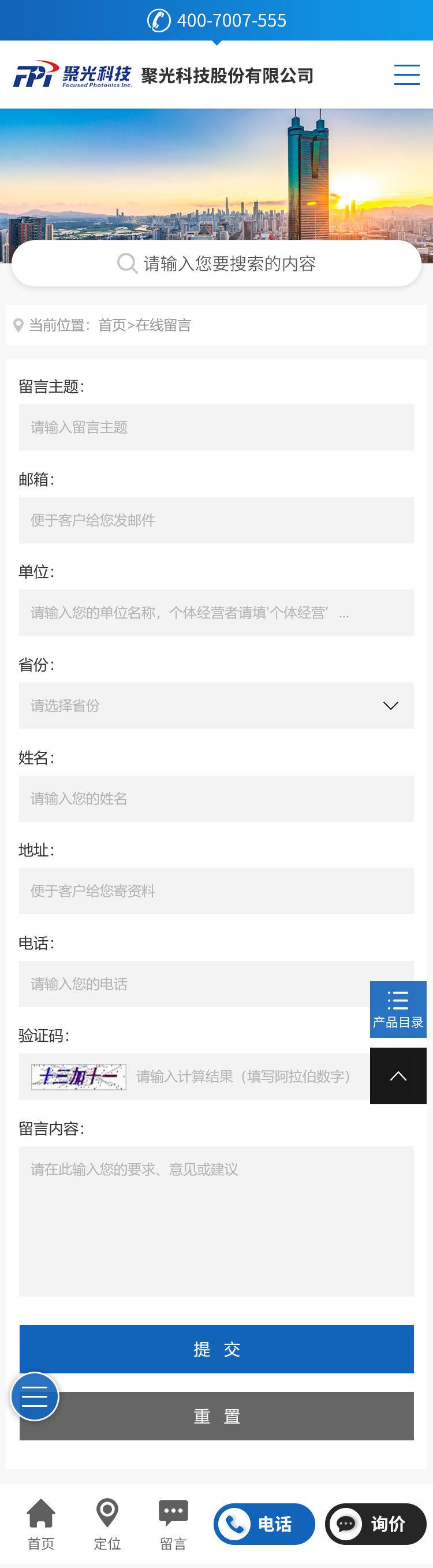Focus the 留言内容 text area

[216, 1221]
